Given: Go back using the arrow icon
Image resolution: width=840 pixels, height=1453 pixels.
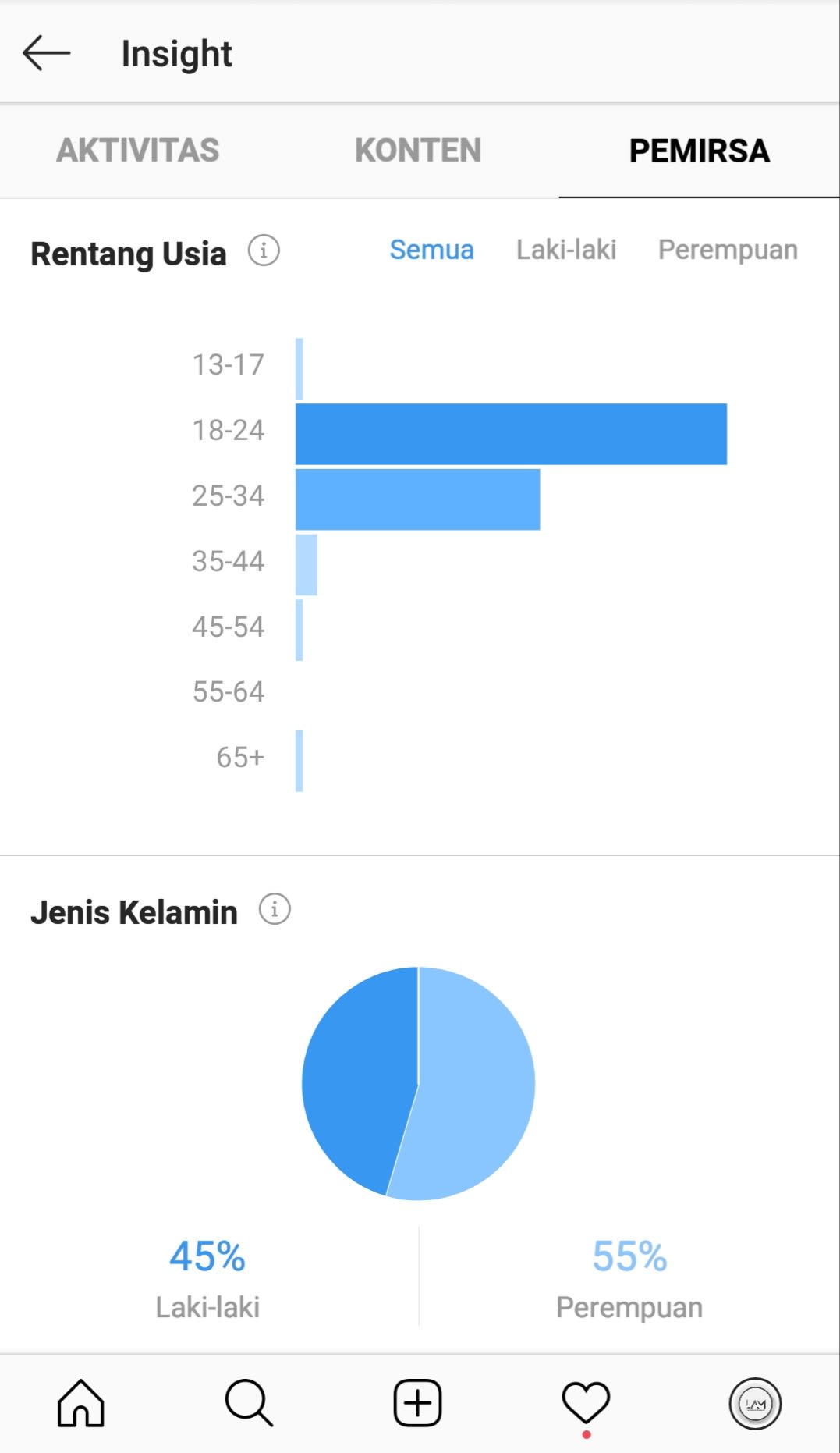Looking at the screenshot, I should click(46, 53).
